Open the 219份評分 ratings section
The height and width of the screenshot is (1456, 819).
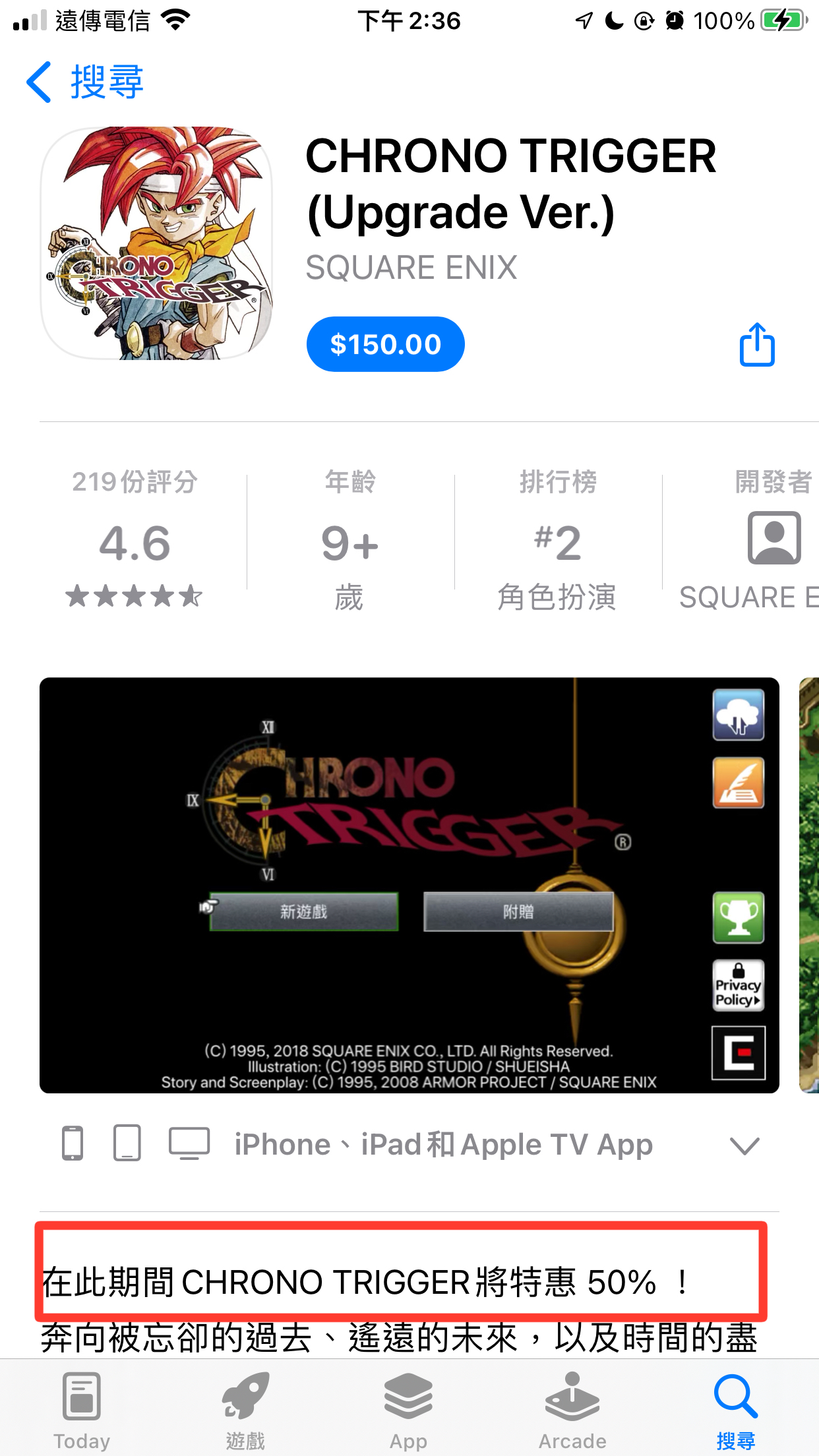135,537
